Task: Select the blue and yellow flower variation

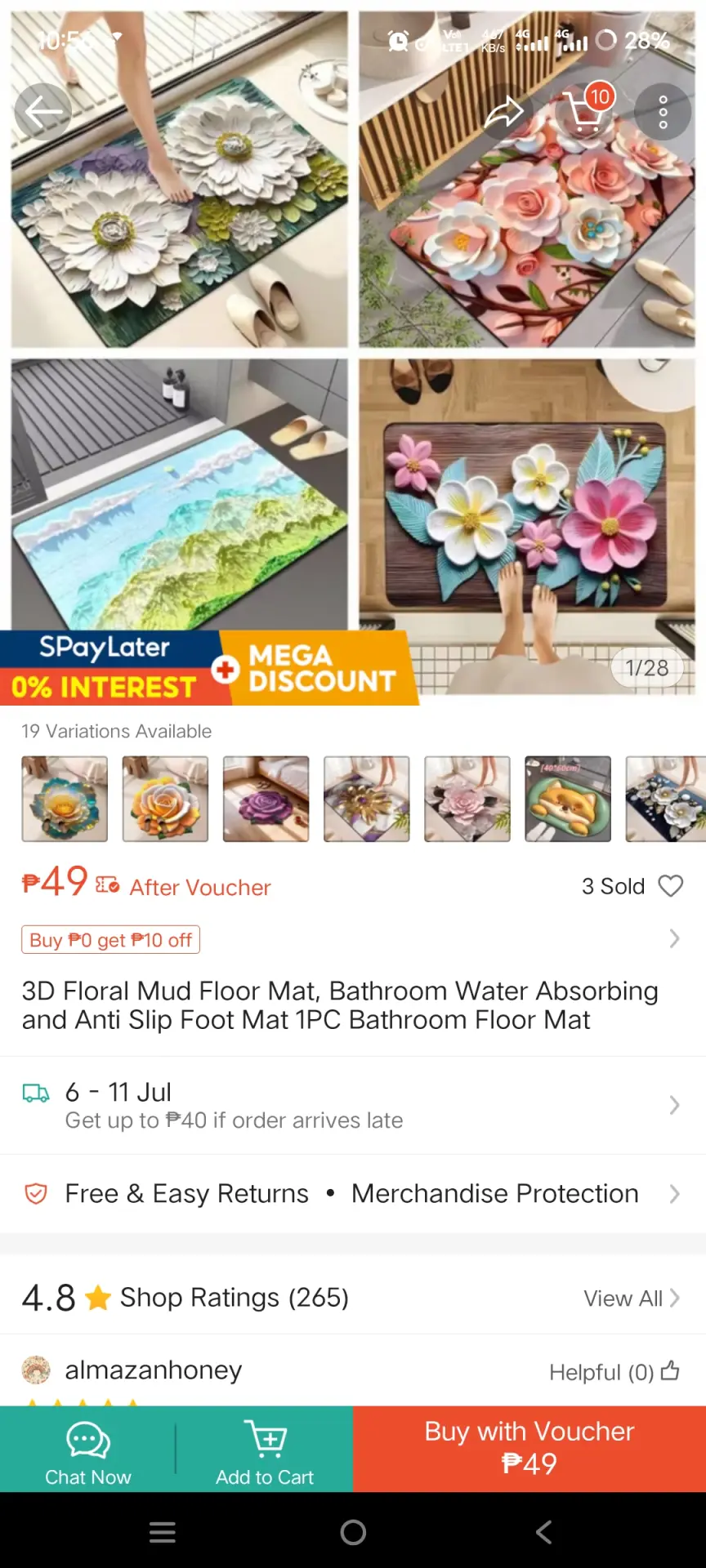Action: pyautogui.click(x=65, y=799)
